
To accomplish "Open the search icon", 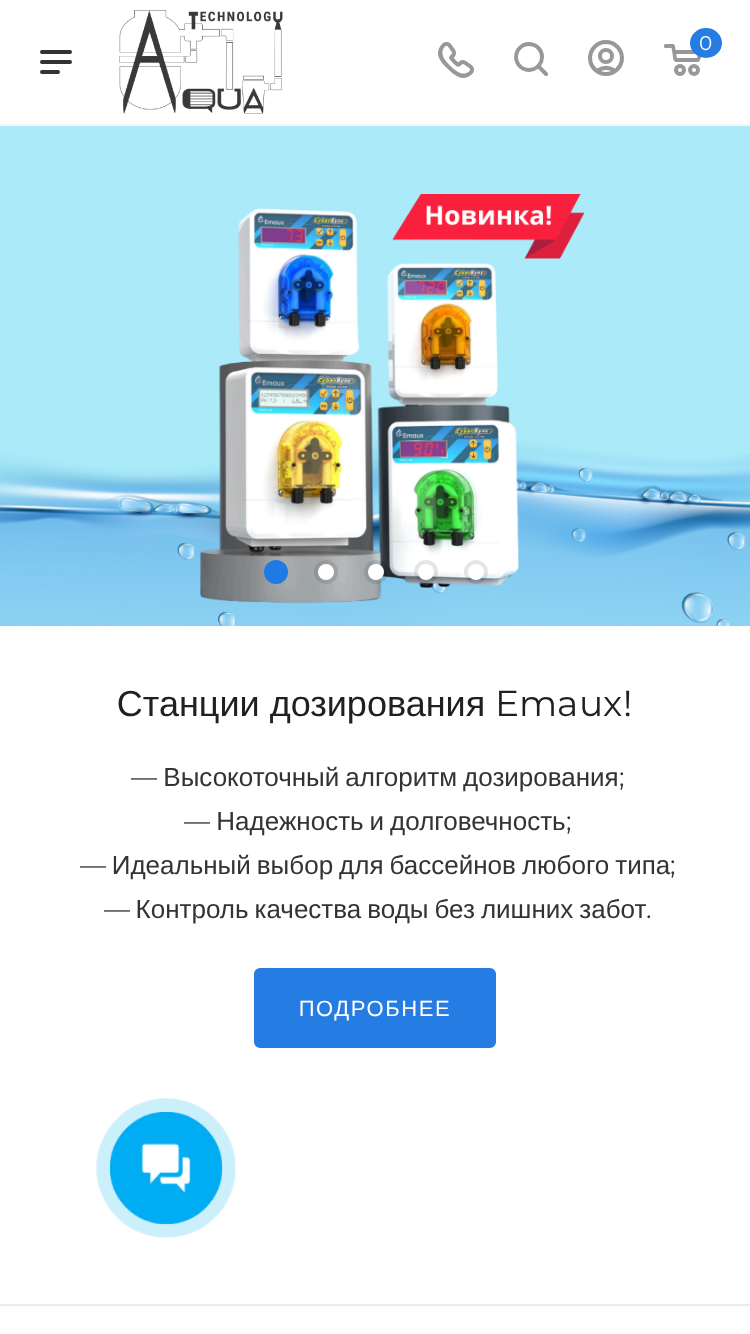I will pos(531,60).
